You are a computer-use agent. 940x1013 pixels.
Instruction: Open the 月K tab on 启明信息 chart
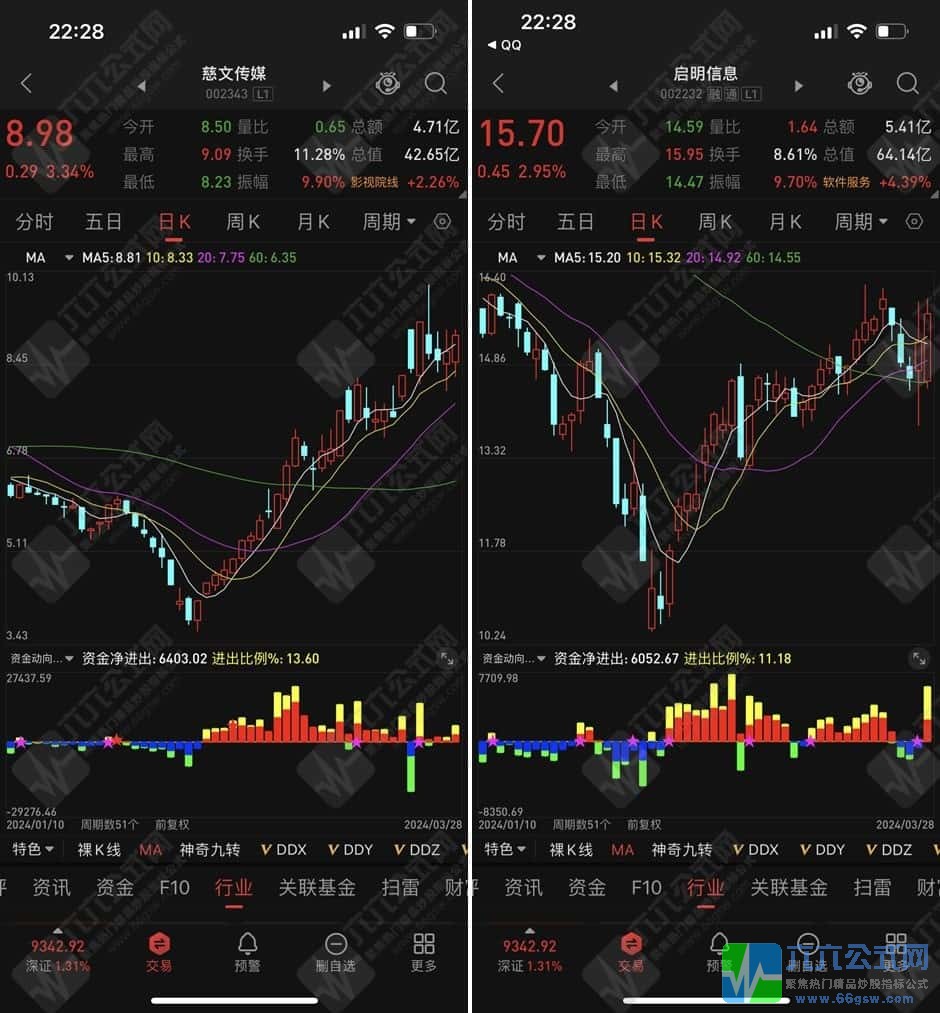[785, 221]
